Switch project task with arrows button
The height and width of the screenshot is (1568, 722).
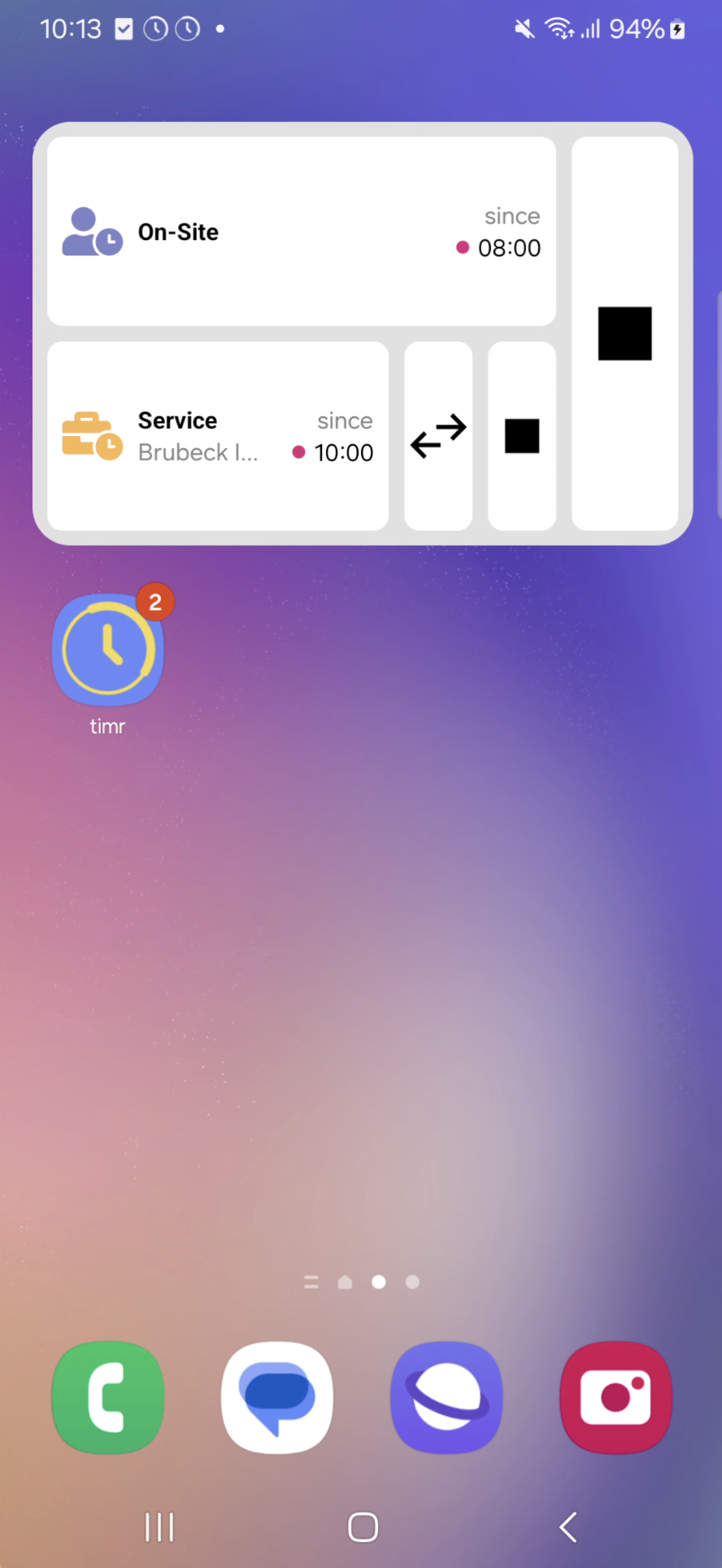(x=438, y=437)
